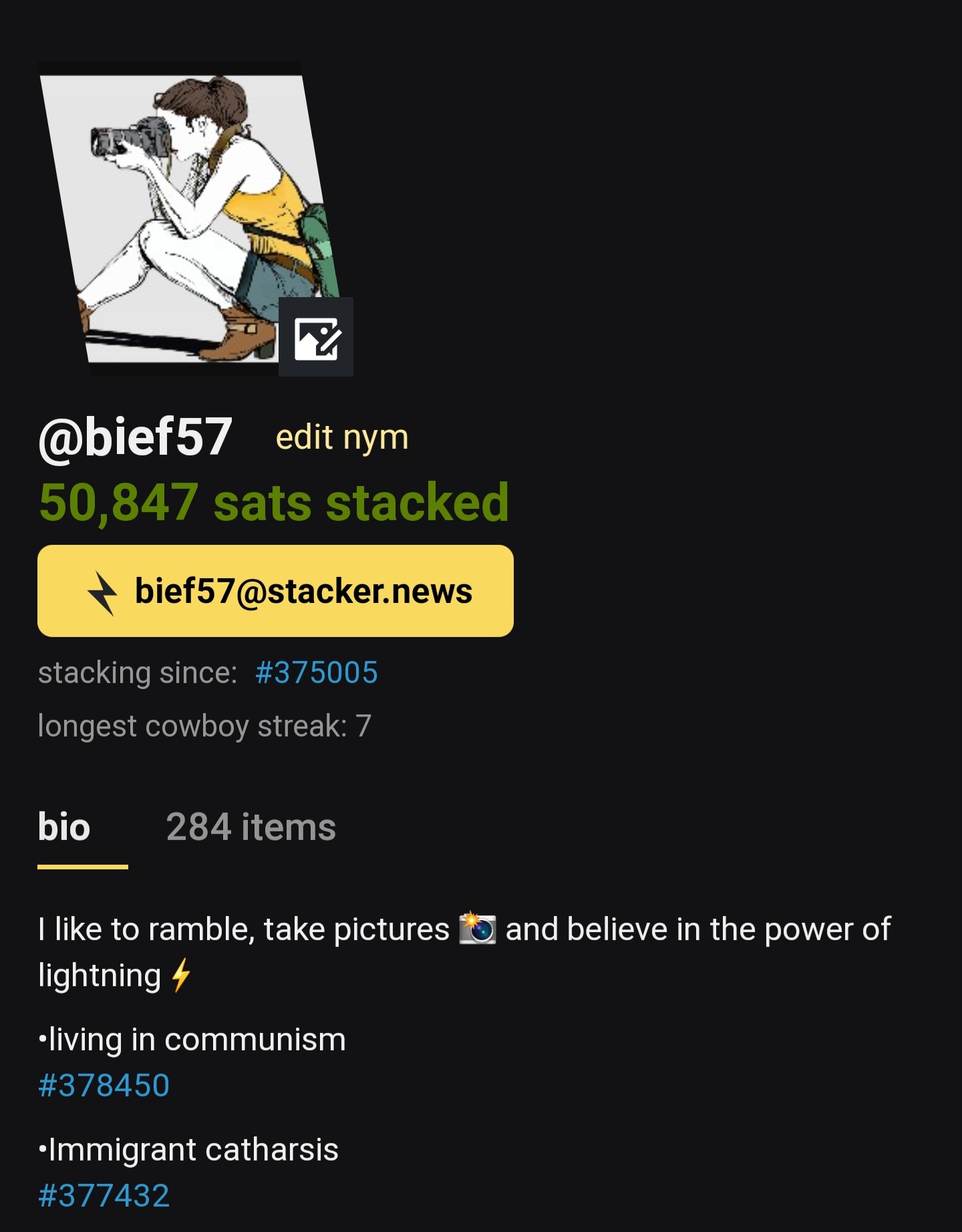Tap the edit profile picture icon

[316, 338]
